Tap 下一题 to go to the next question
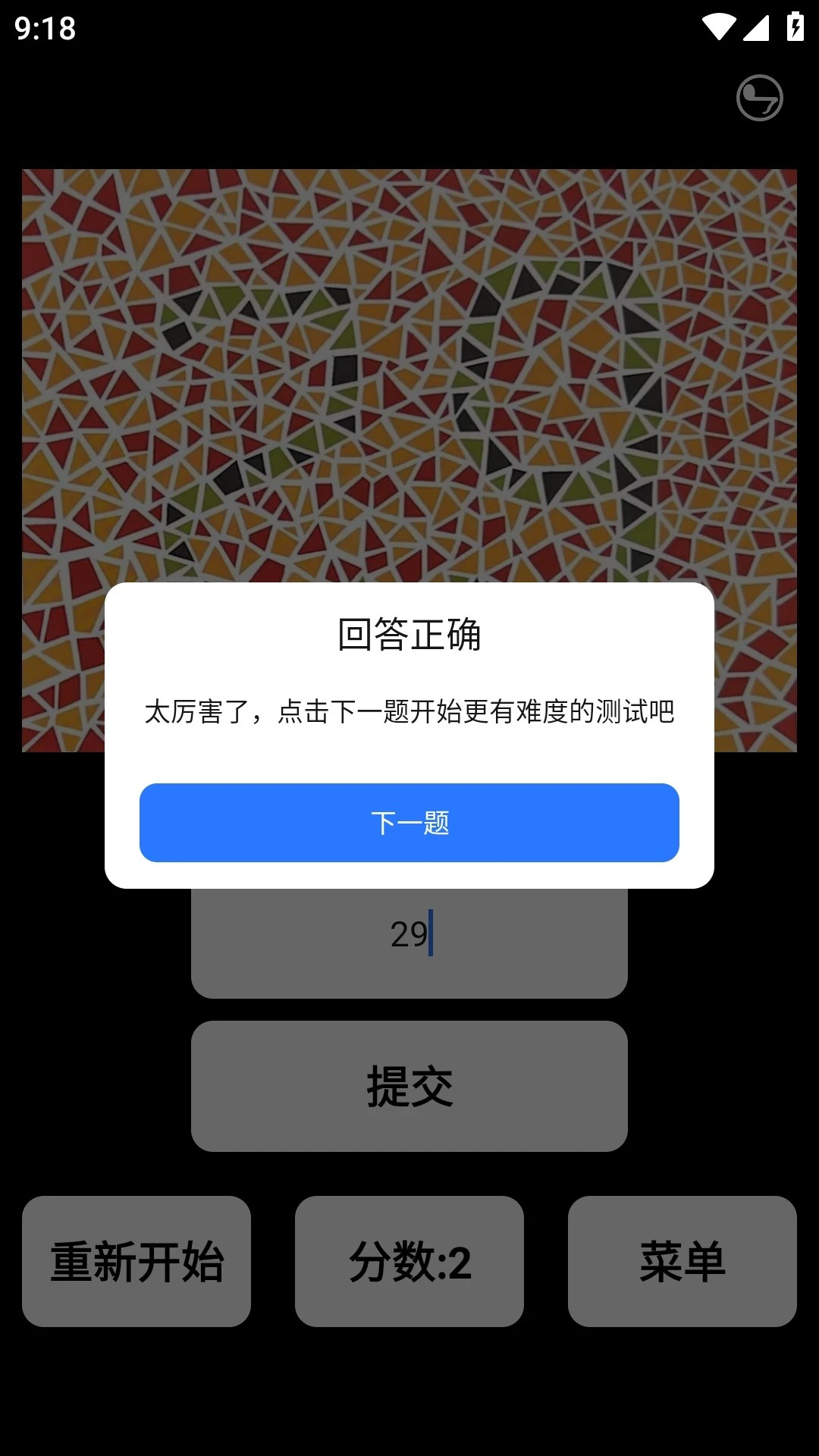Screen dimensions: 819x1456 coord(409,823)
